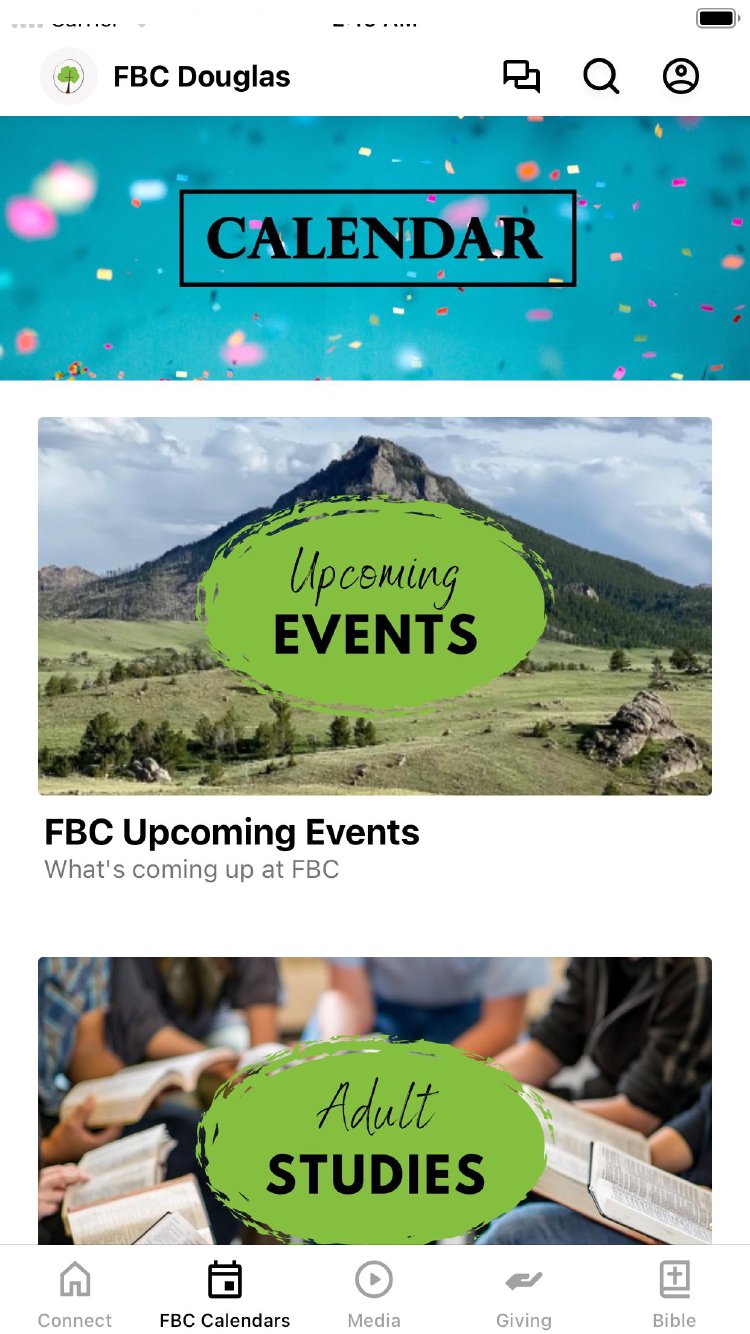Open the messages chat icon
The width and height of the screenshot is (750, 1334).
tap(521, 77)
